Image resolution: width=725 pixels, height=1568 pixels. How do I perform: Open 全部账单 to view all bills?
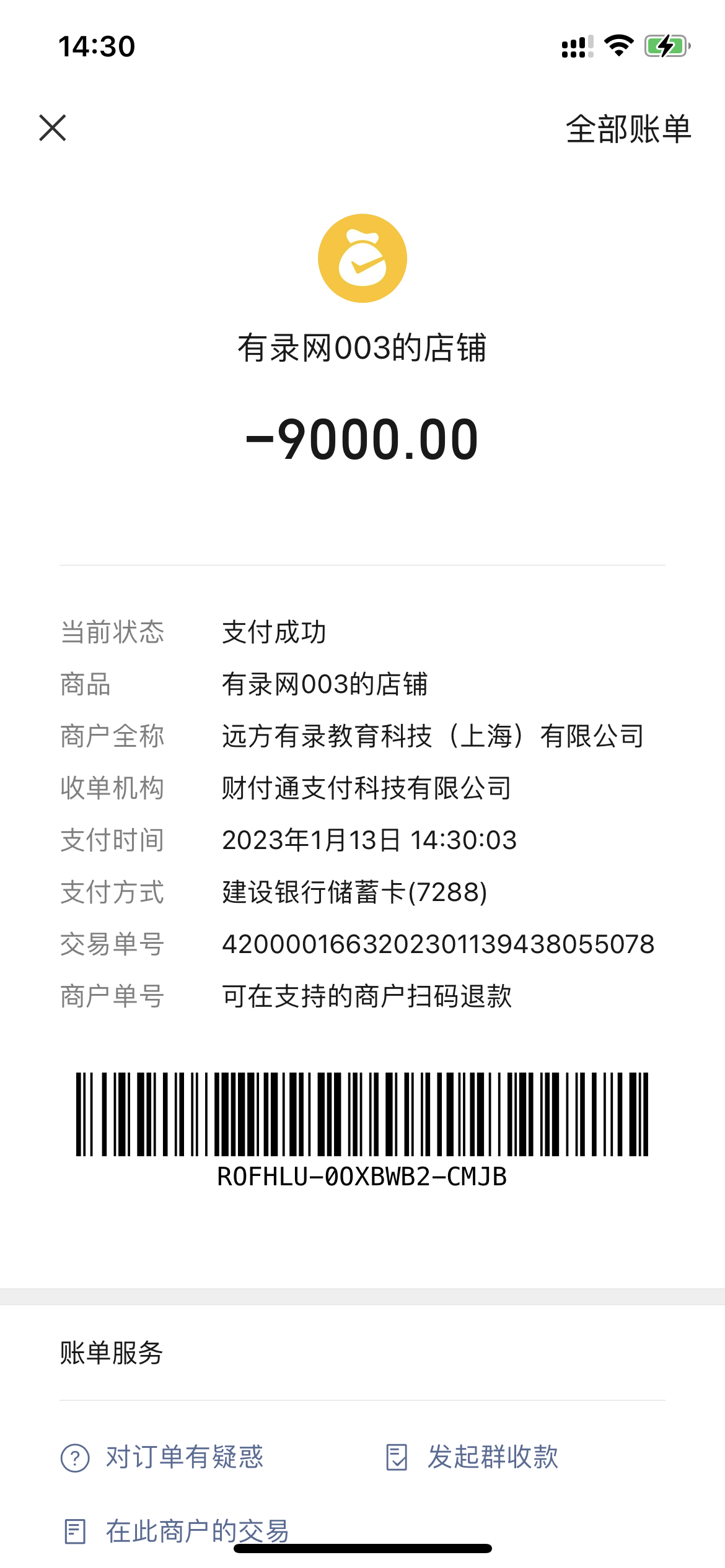[x=628, y=129]
